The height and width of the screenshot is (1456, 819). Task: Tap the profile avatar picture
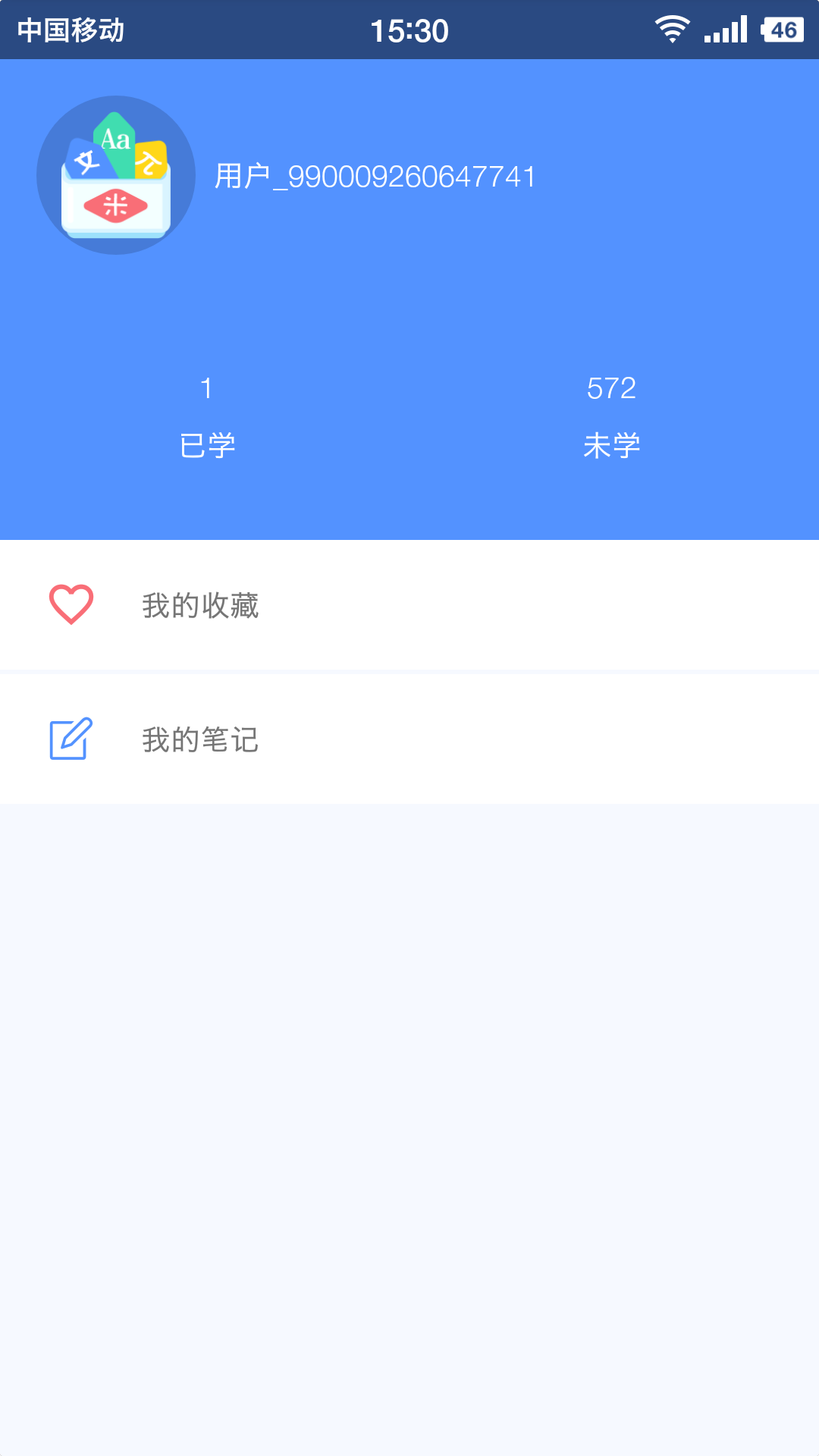point(116,175)
